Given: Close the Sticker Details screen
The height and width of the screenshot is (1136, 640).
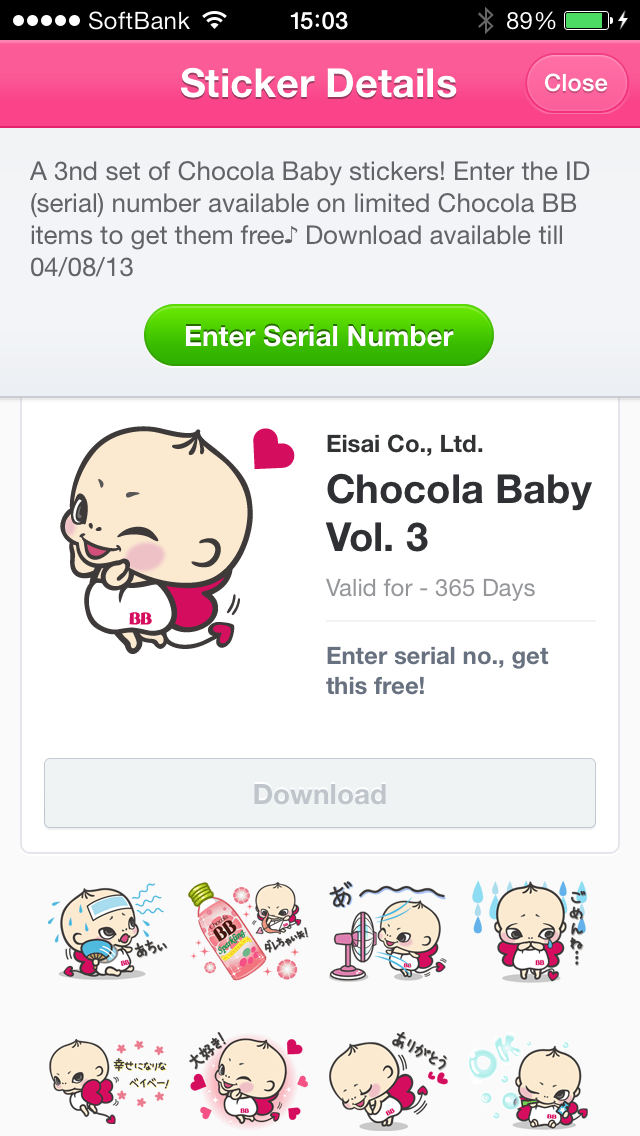Looking at the screenshot, I should pos(575,83).
